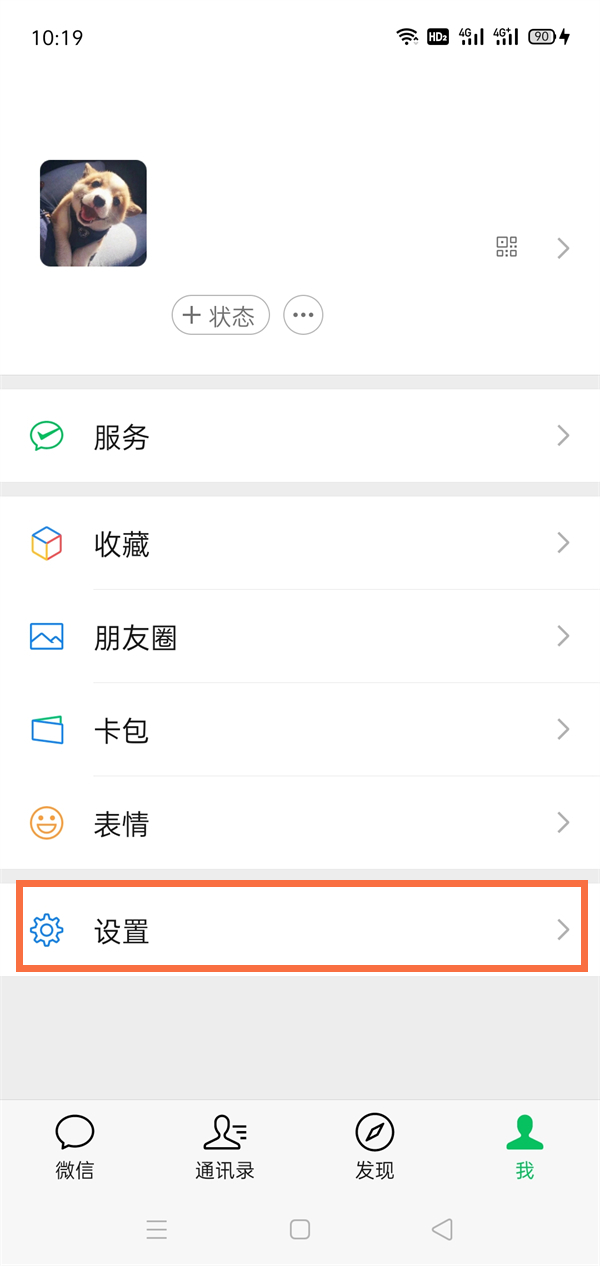This screenshot has height=1266, width=600.
Task: Open 收藏 favorites
Action: (300, 544)
